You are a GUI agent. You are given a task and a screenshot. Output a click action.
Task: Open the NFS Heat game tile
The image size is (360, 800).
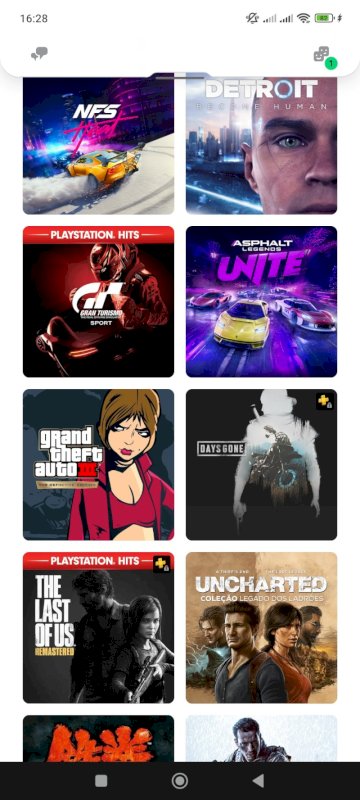[x=98, y=146]
